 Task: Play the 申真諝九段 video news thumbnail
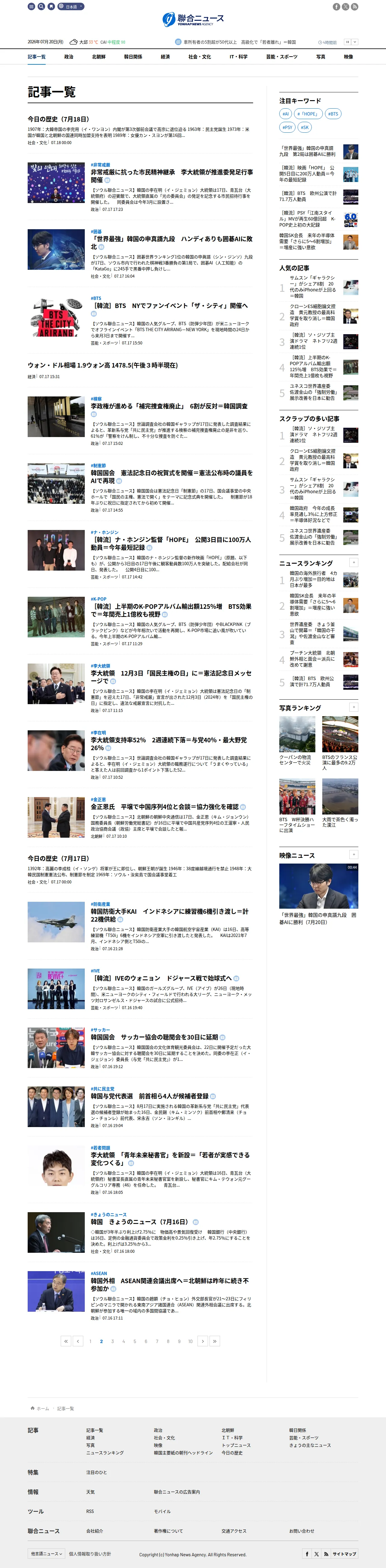click(x=318, y=886)
